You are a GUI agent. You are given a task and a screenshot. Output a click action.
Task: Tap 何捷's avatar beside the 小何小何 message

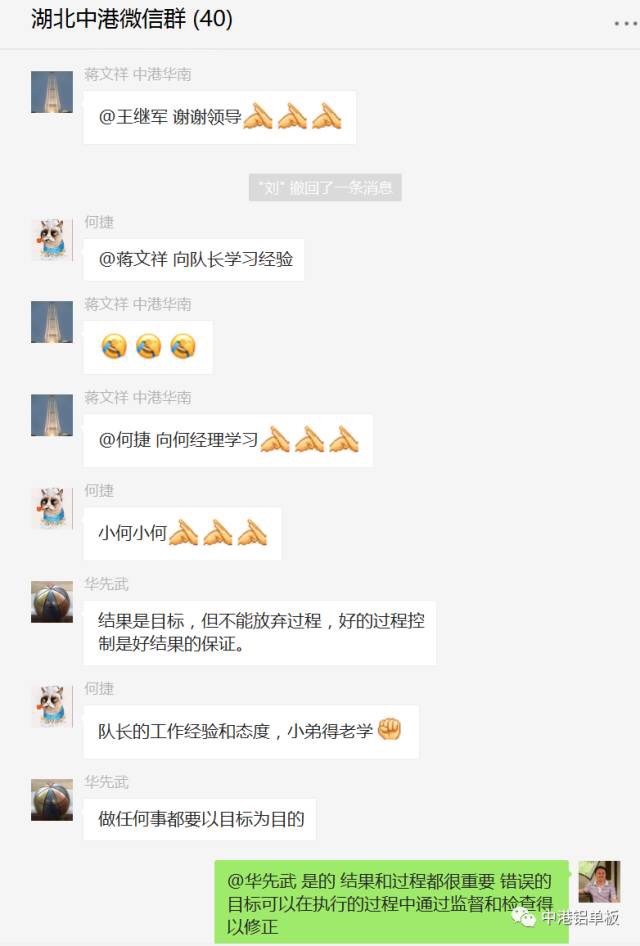(x=52, y=508)
